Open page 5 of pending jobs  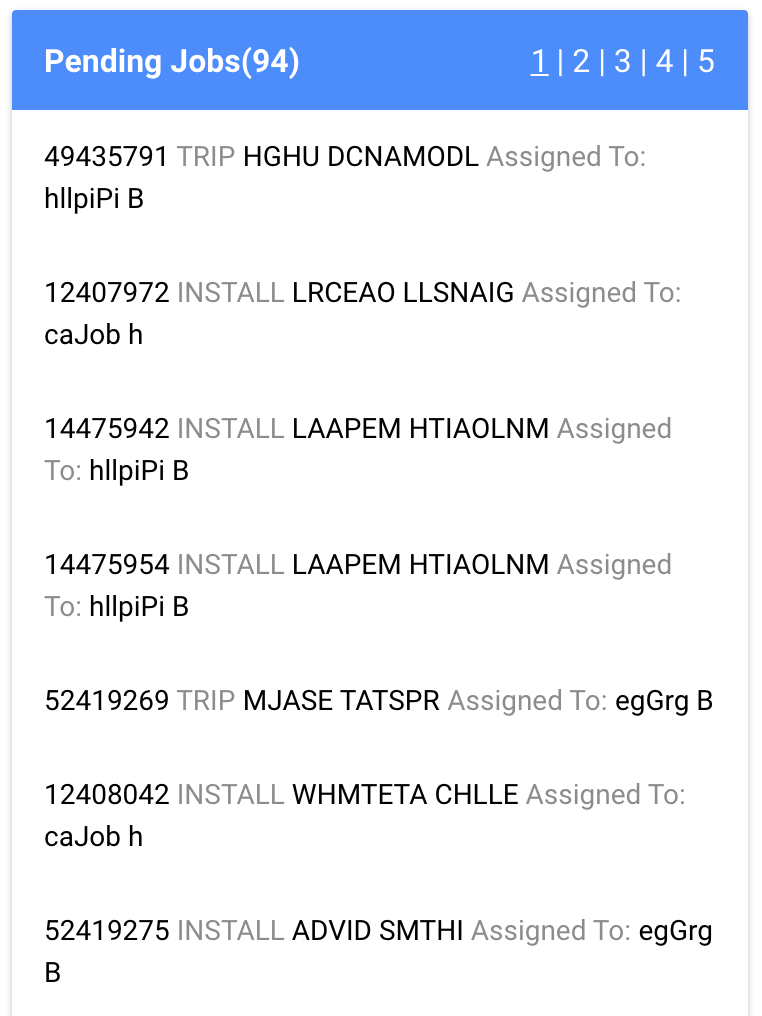(706, 62)
